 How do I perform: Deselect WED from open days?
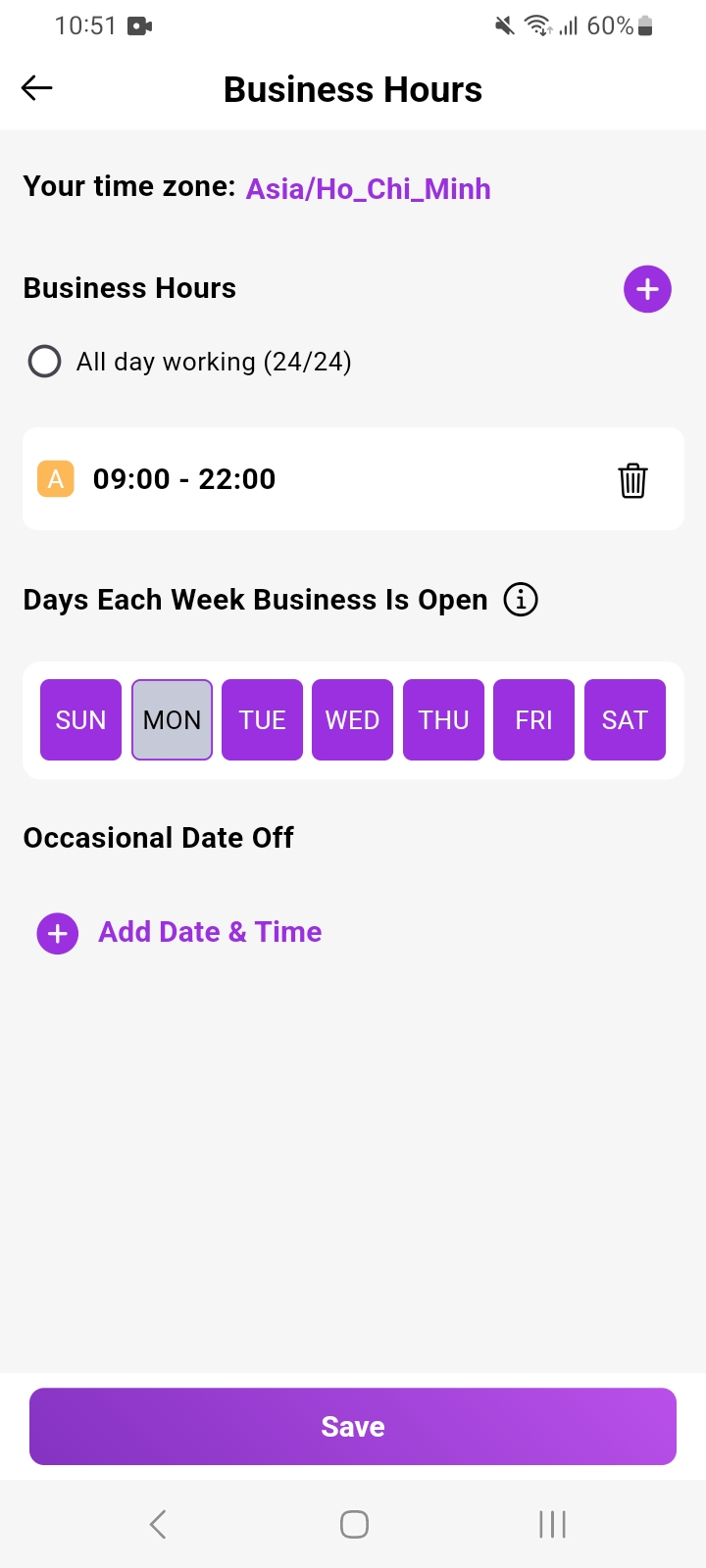352,720
